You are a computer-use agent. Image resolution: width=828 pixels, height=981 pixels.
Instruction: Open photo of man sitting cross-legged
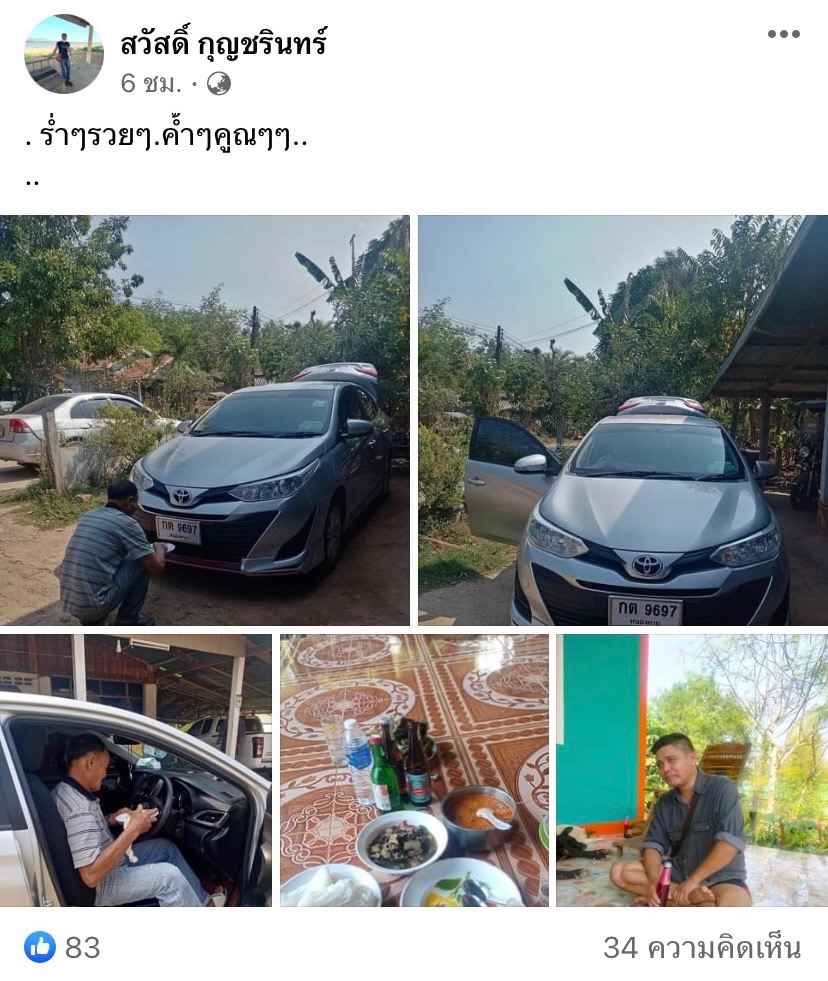point(691,770)
